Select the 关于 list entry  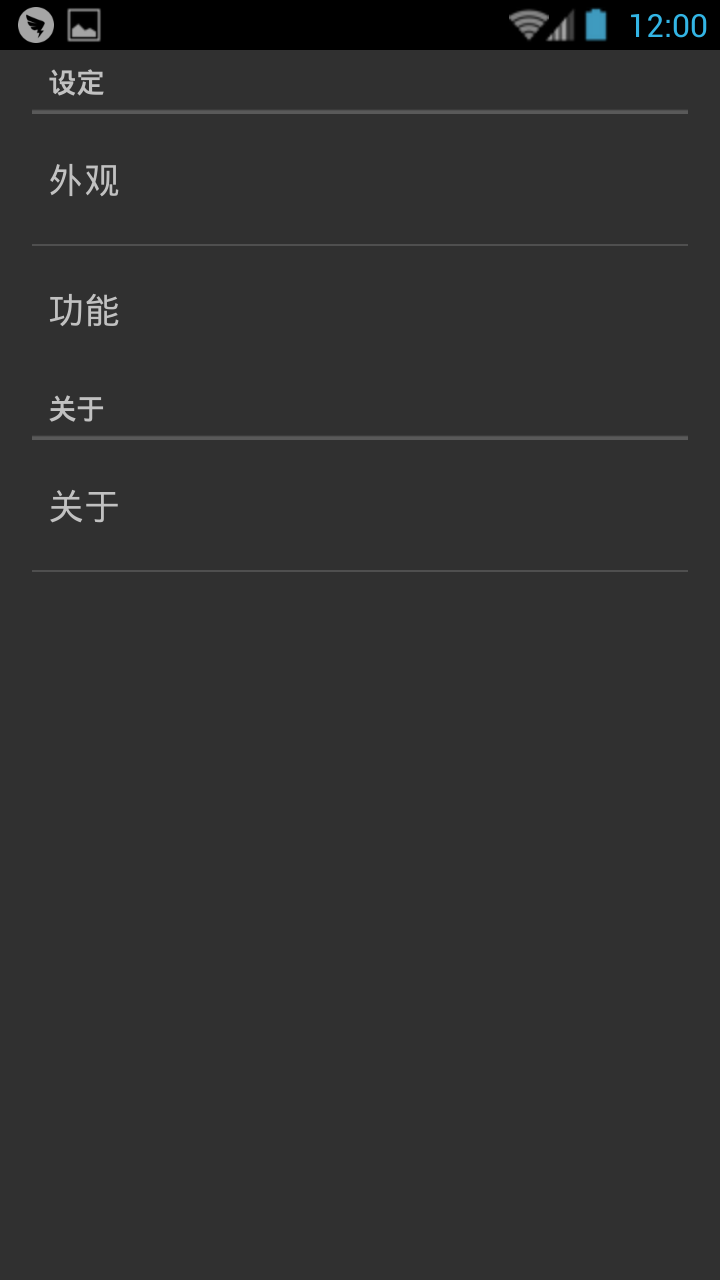click(360, 505)
